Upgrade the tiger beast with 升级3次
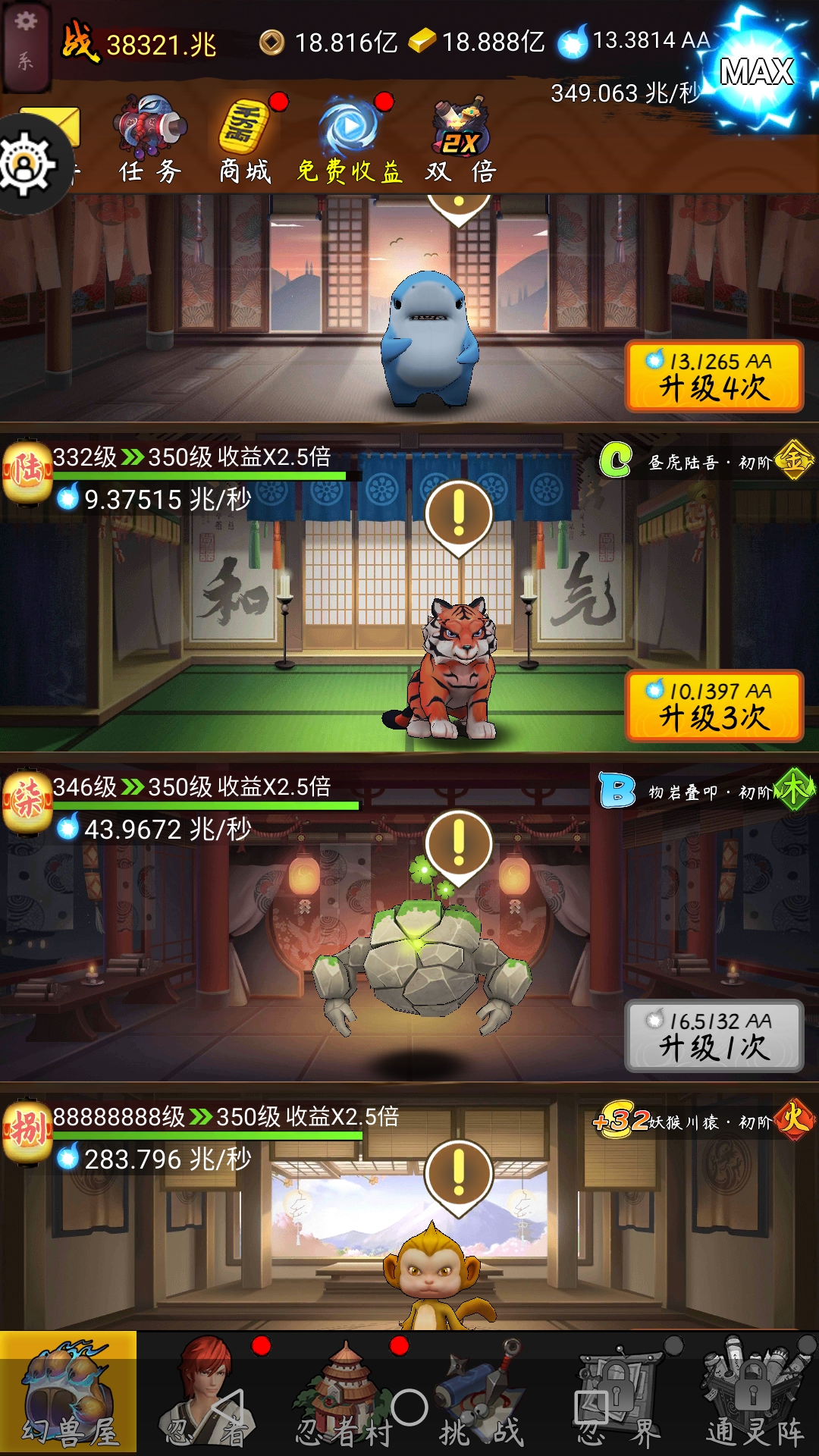Viewport: 819px width, 1456px height. tap(714, 706)
